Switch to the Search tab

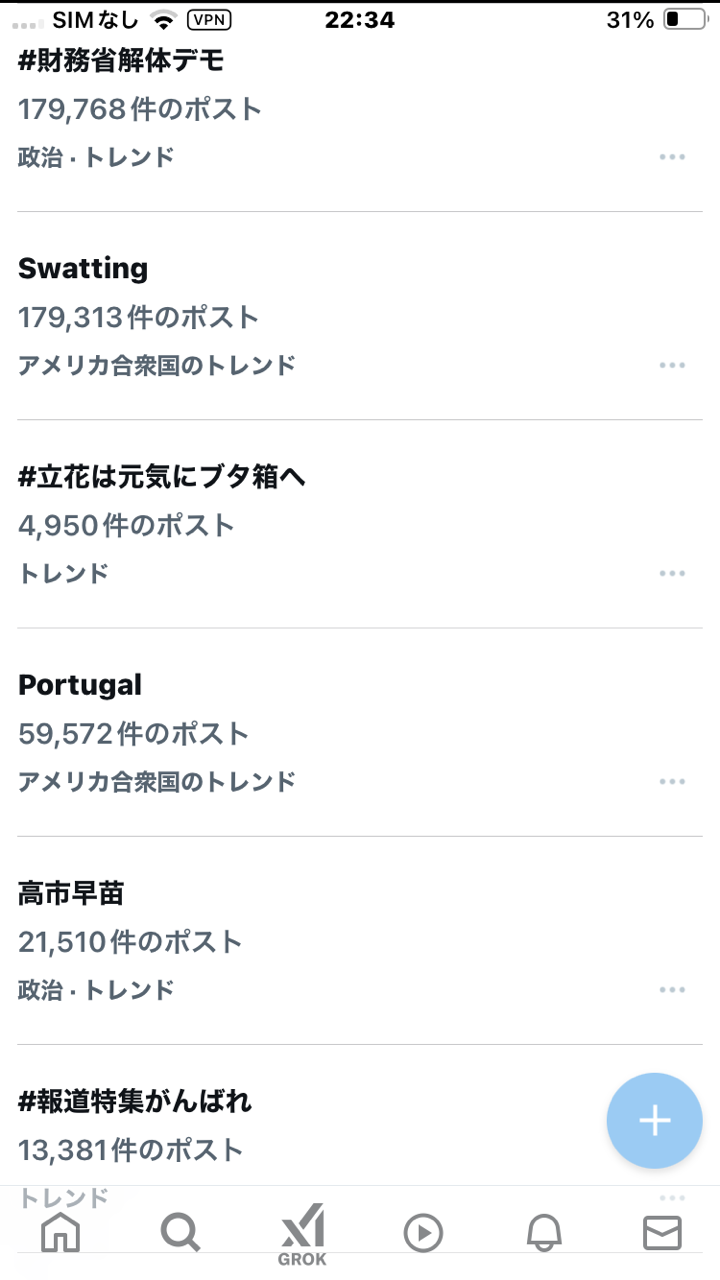(180, 1233)
